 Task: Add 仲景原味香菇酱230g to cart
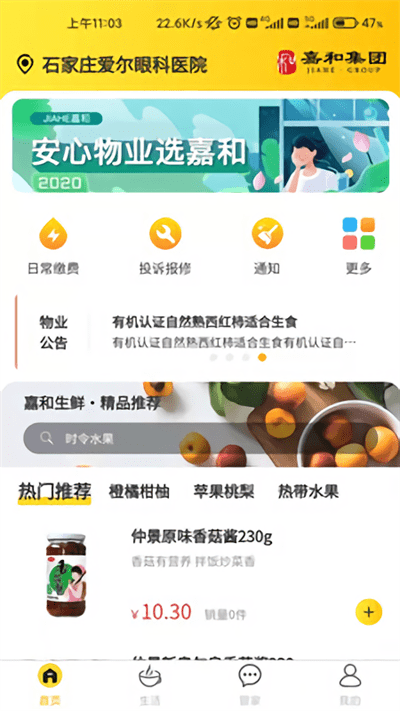[369, 612]
